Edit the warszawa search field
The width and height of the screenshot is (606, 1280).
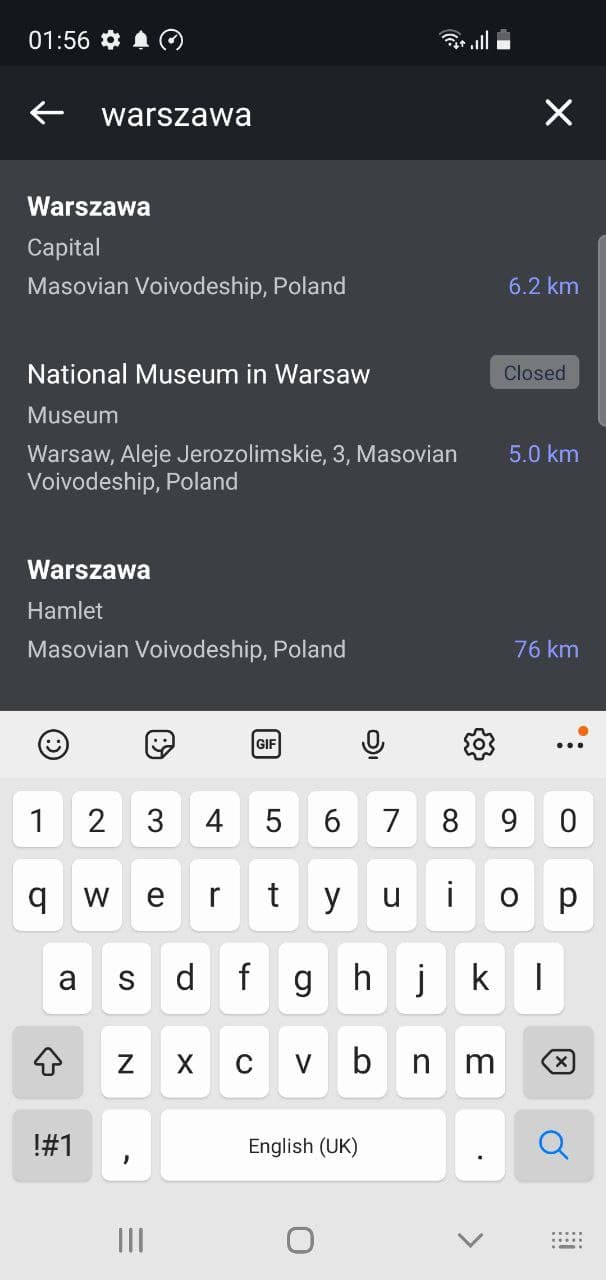(x=300, y=114)
